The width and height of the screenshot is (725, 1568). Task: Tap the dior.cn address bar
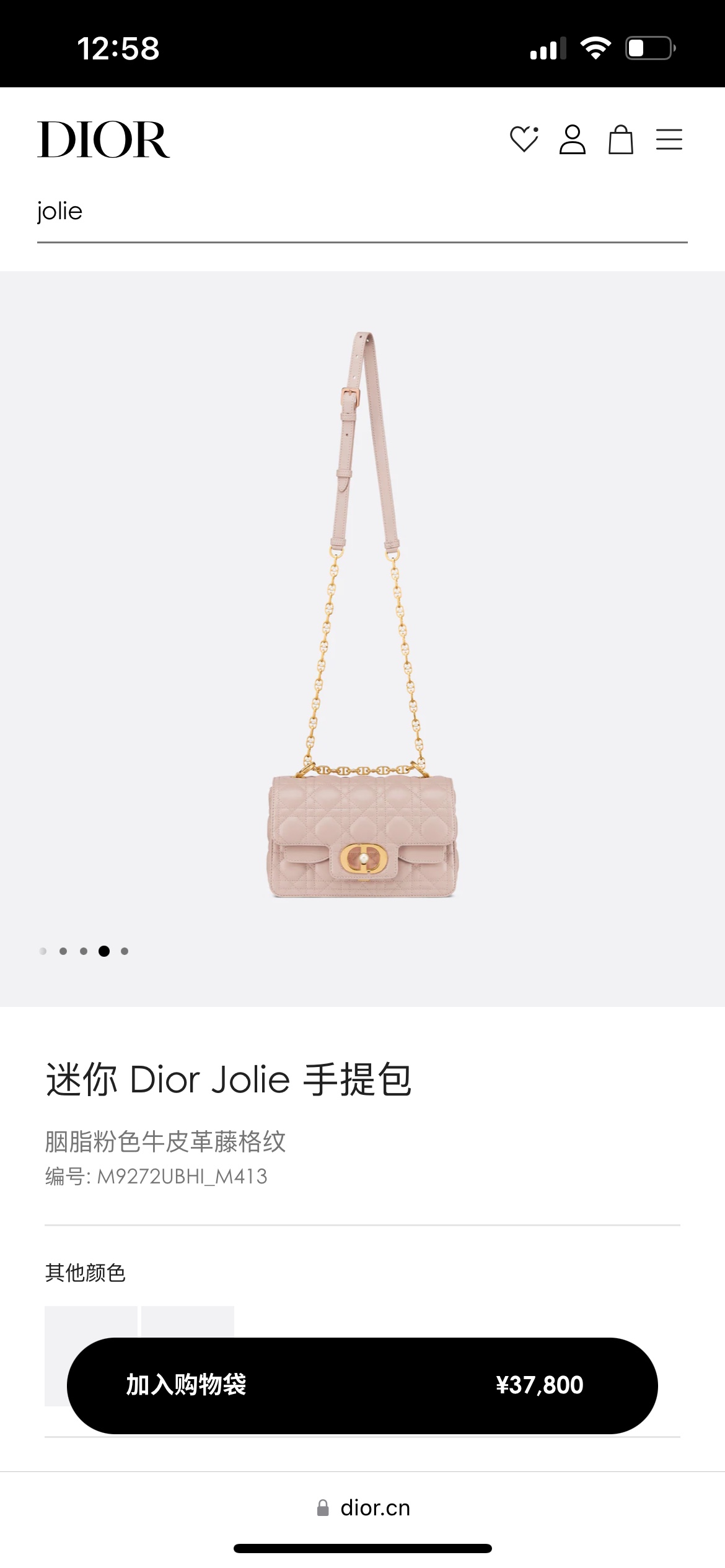coord(363,1508)
